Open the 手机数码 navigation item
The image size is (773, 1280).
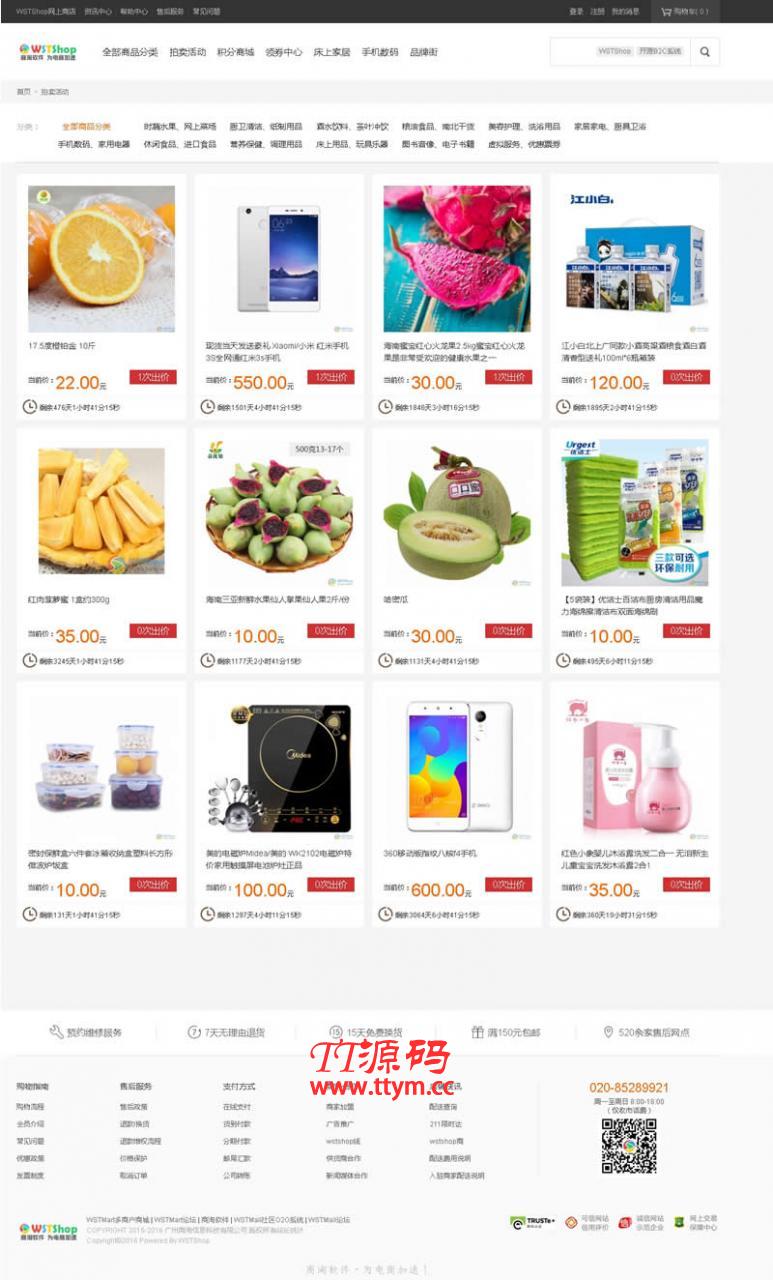coord(380,52)
